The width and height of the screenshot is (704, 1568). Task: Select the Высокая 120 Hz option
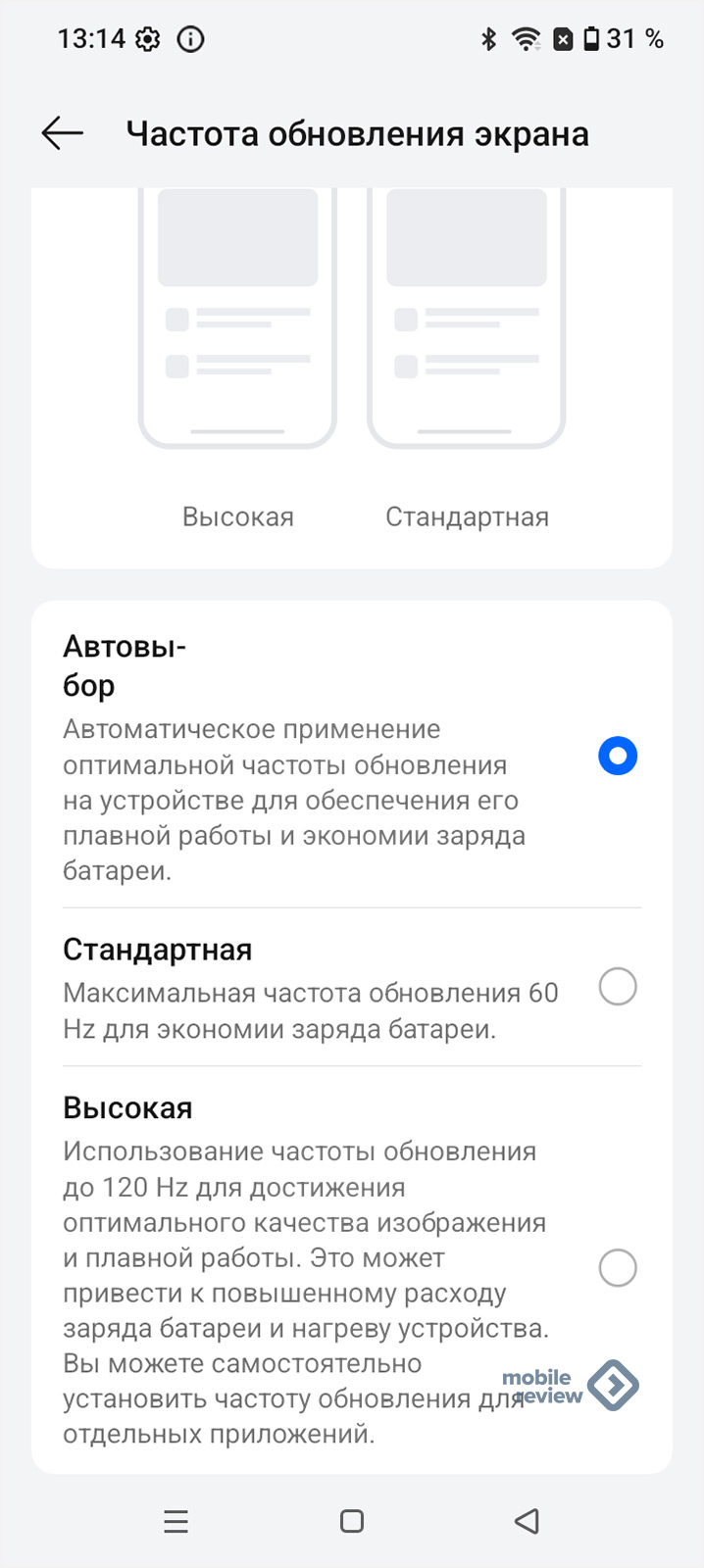618,1267
